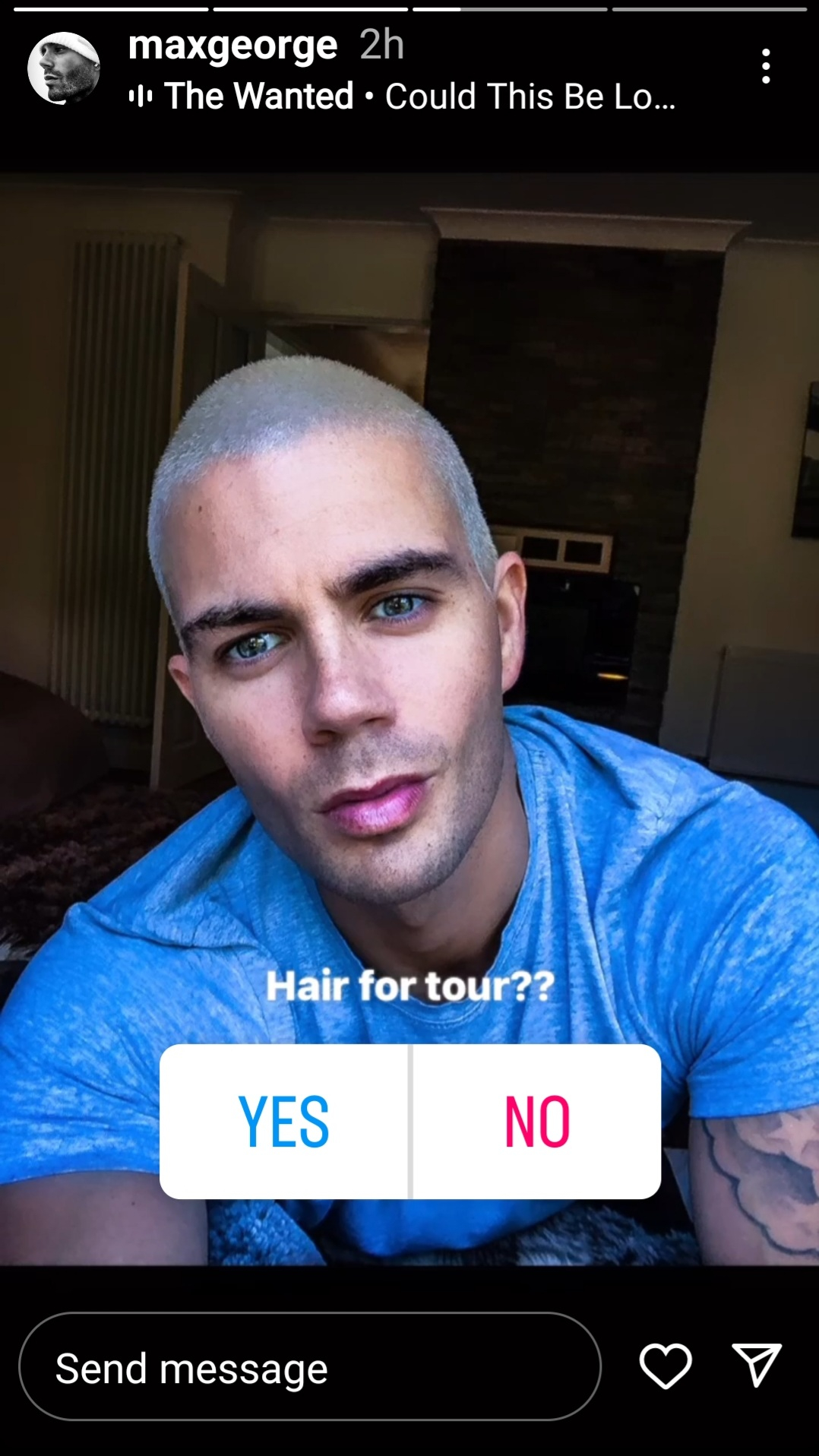This screenshot has height=1456, width=819.
Task: Share the story via paper plane icon
Action: (x=757, y=1366)
